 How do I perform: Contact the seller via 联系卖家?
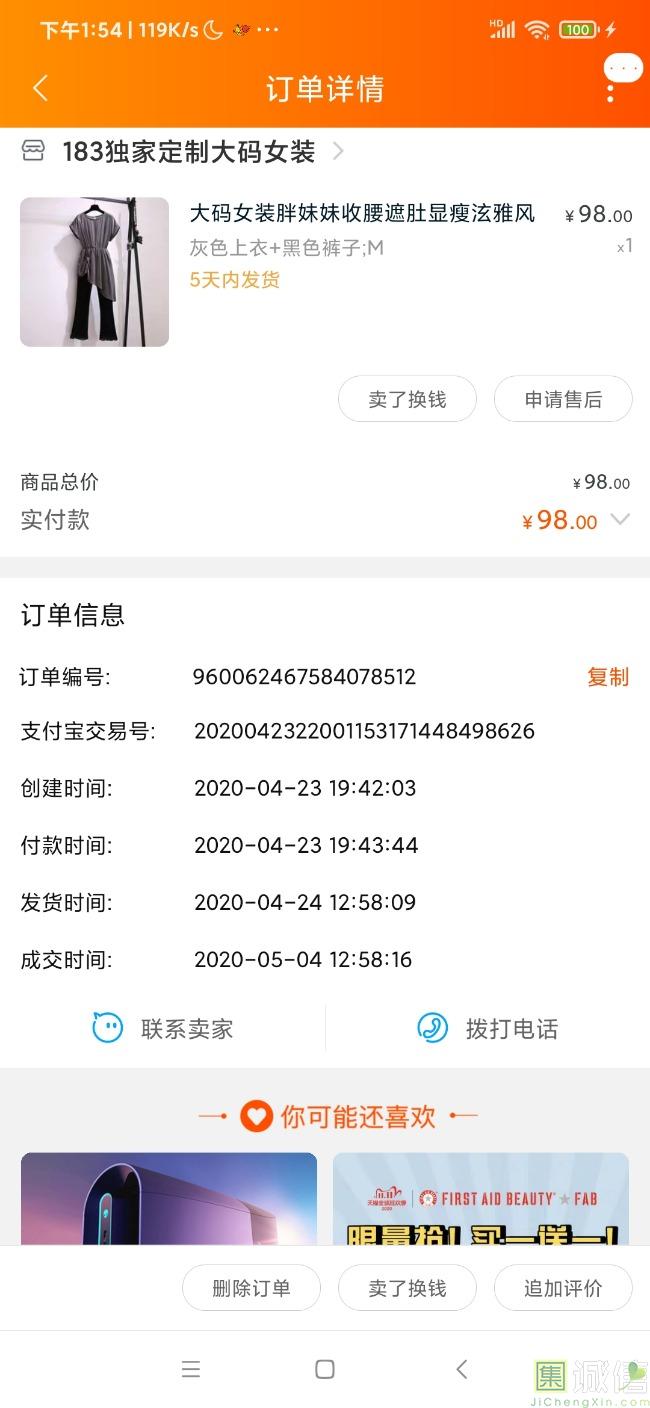[163, 1028]
